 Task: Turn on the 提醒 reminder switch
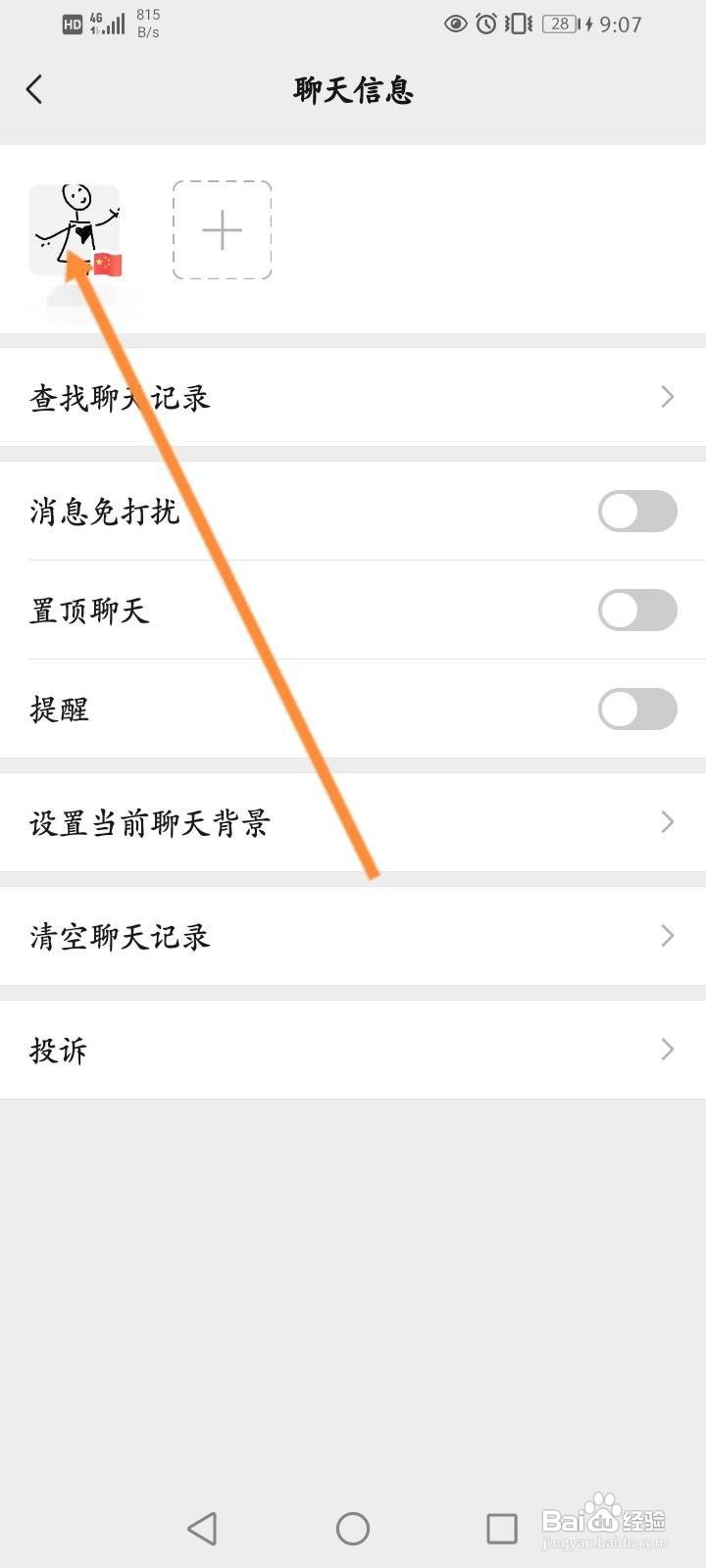[637, 709]
